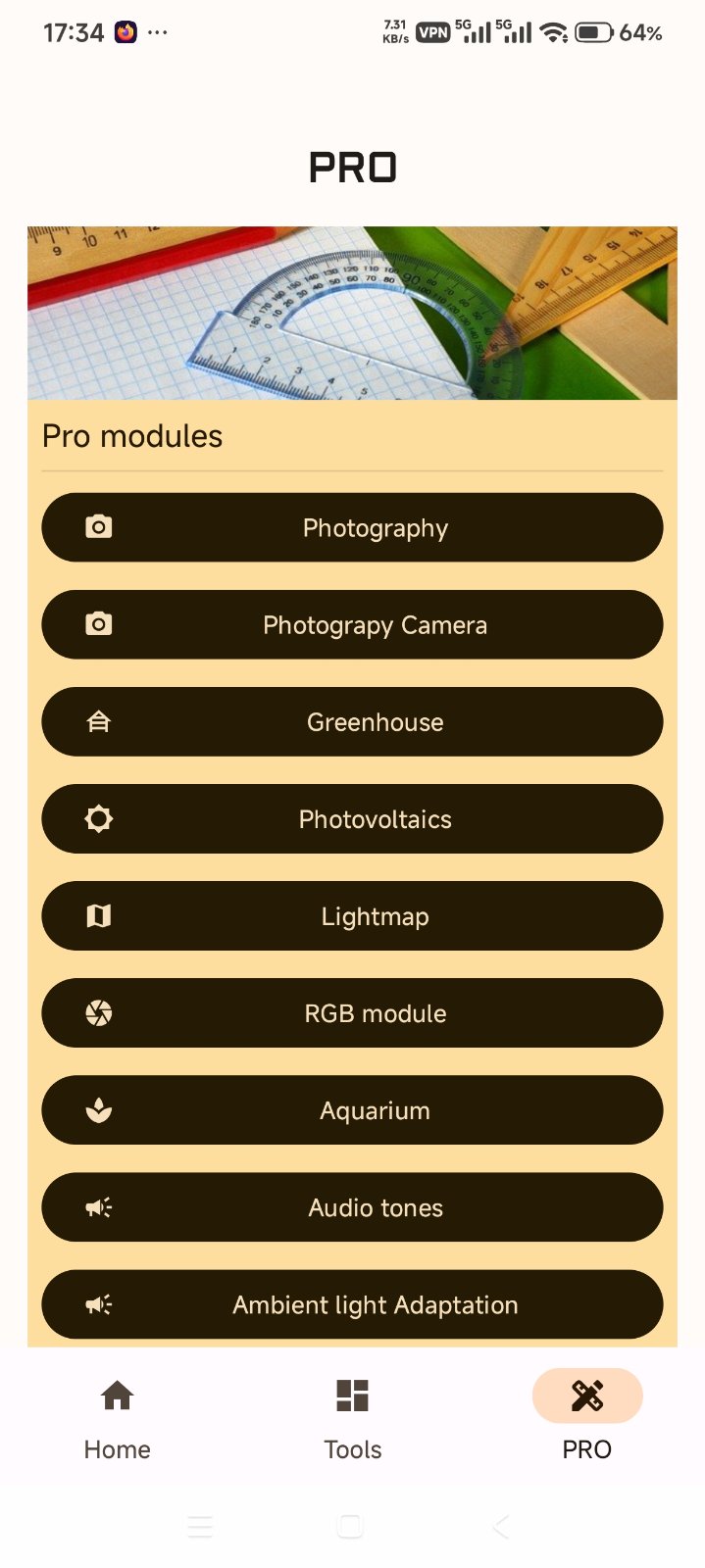Screen dimensions: 705x1568
Task: Go back using the system back button
Action: click(x=501, y=1526)
